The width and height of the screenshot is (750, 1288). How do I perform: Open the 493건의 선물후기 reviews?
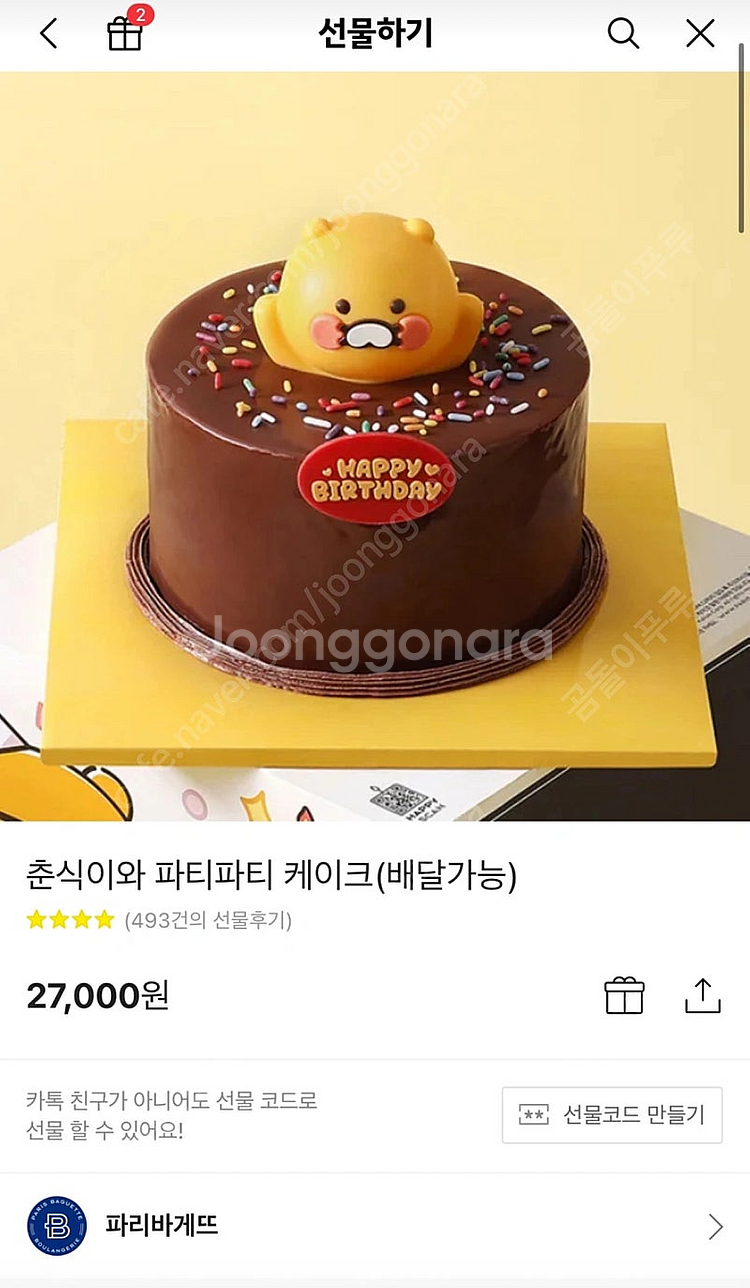pyautogui.click(x=208, y=920)
